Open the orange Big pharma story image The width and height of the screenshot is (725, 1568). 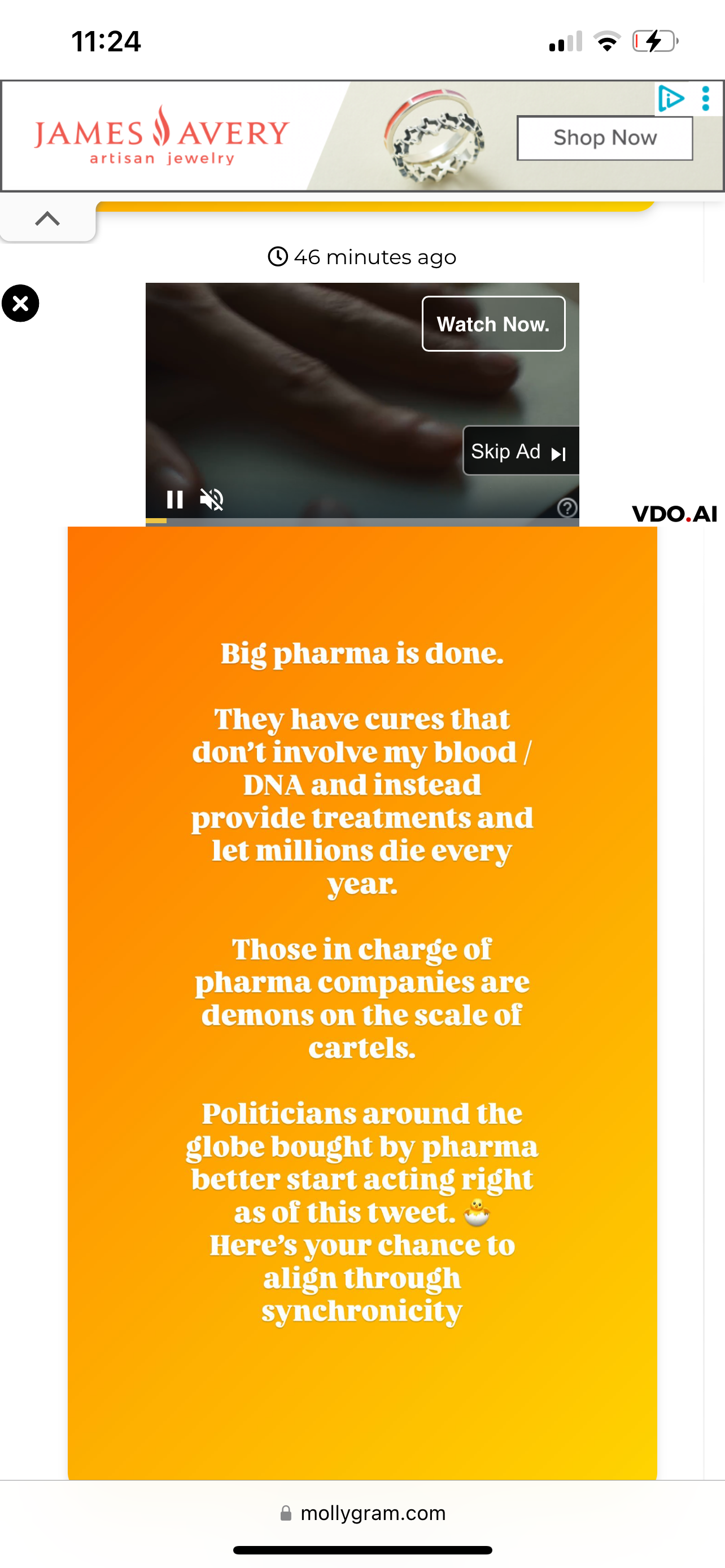tap(362, 1002)
